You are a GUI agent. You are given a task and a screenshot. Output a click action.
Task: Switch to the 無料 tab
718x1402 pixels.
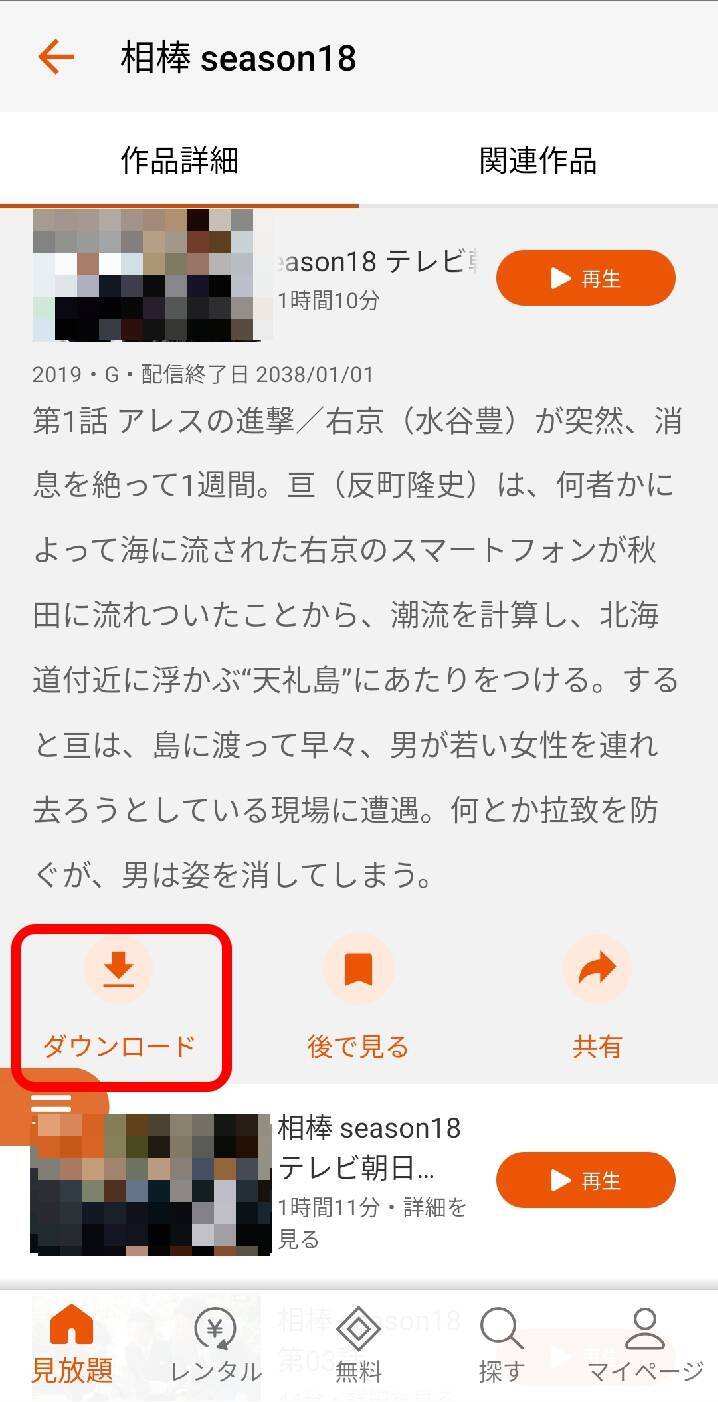[358, 1346]
